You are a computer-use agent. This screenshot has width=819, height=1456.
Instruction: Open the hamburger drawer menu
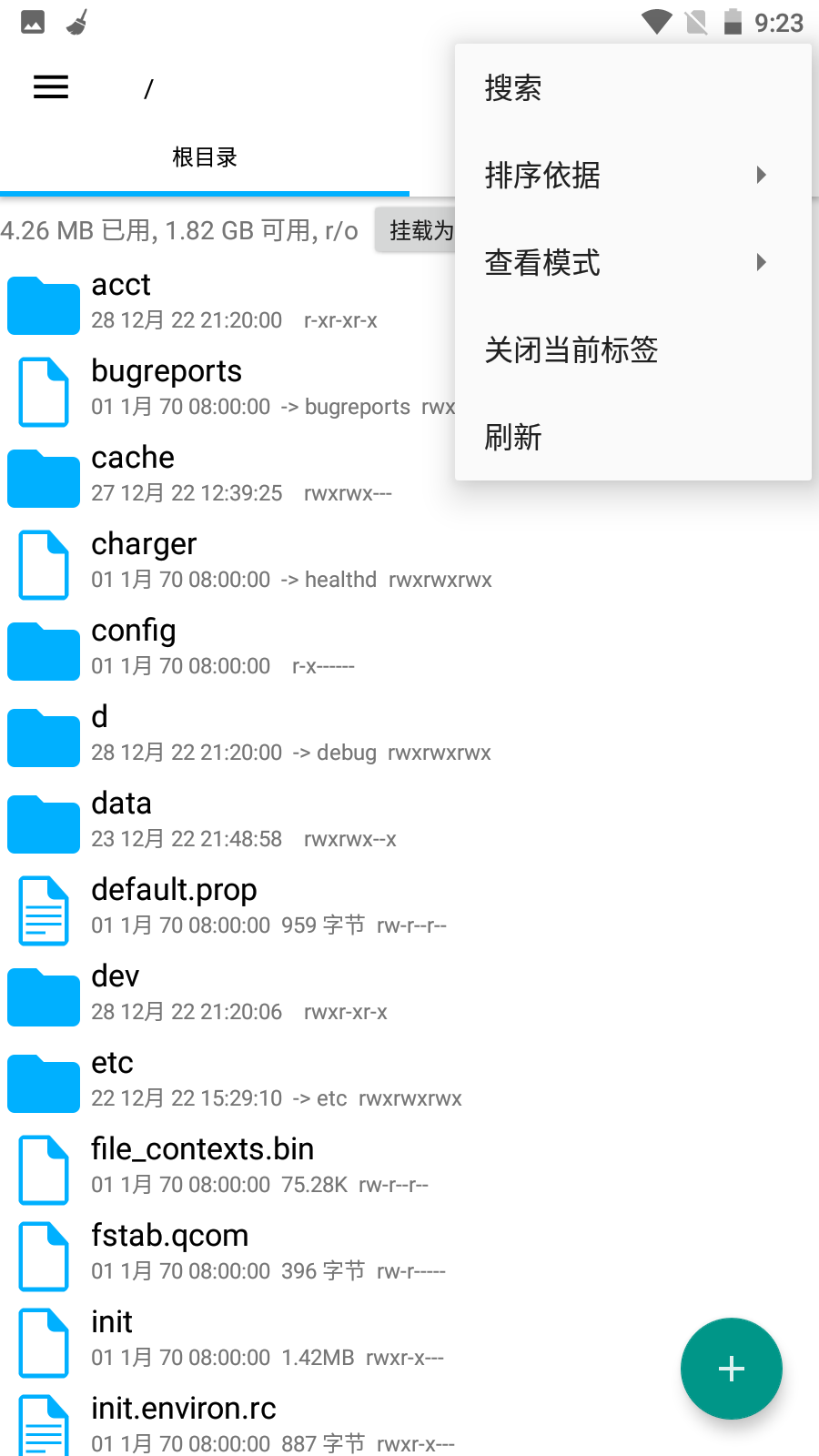tap(51, 87)
